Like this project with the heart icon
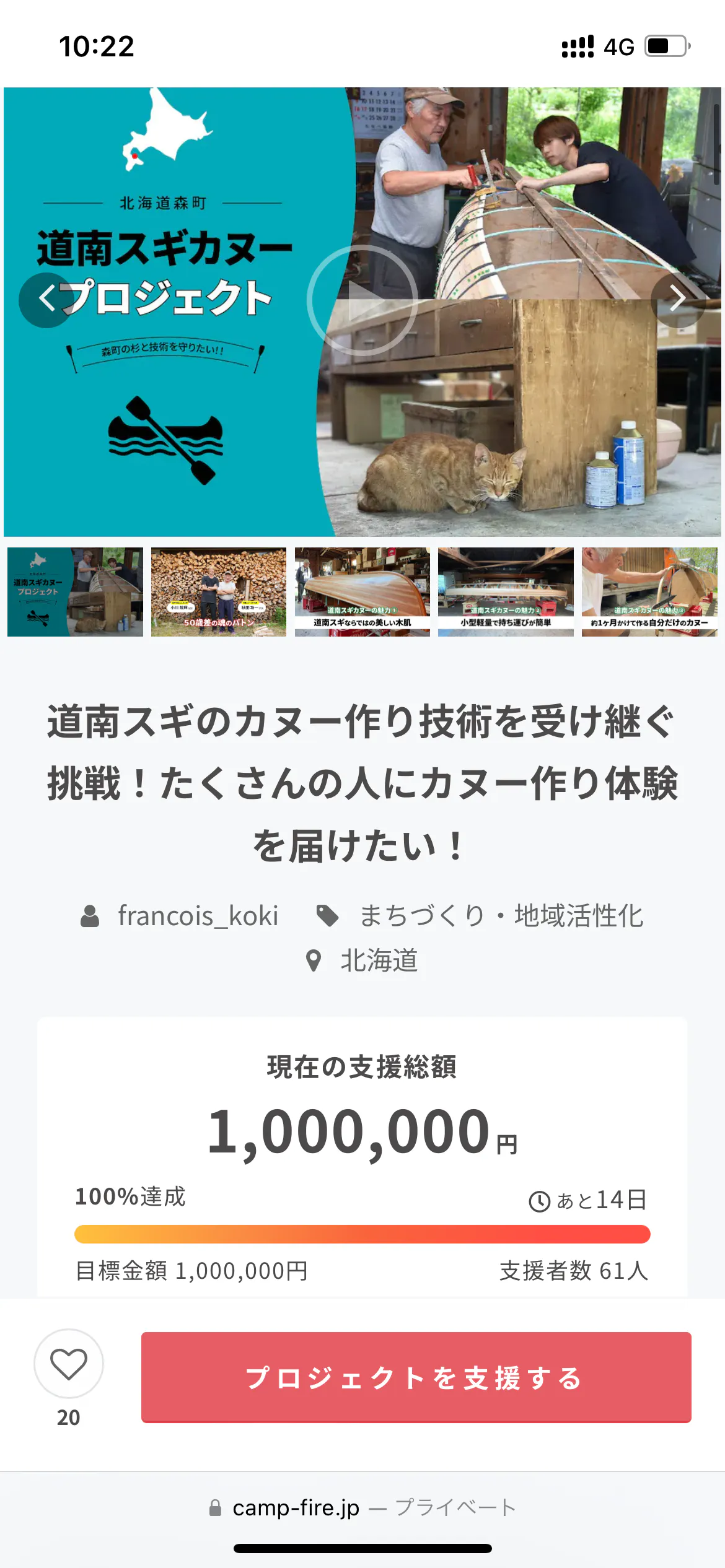This screenshot has height=1568, width=725. 69,1364
